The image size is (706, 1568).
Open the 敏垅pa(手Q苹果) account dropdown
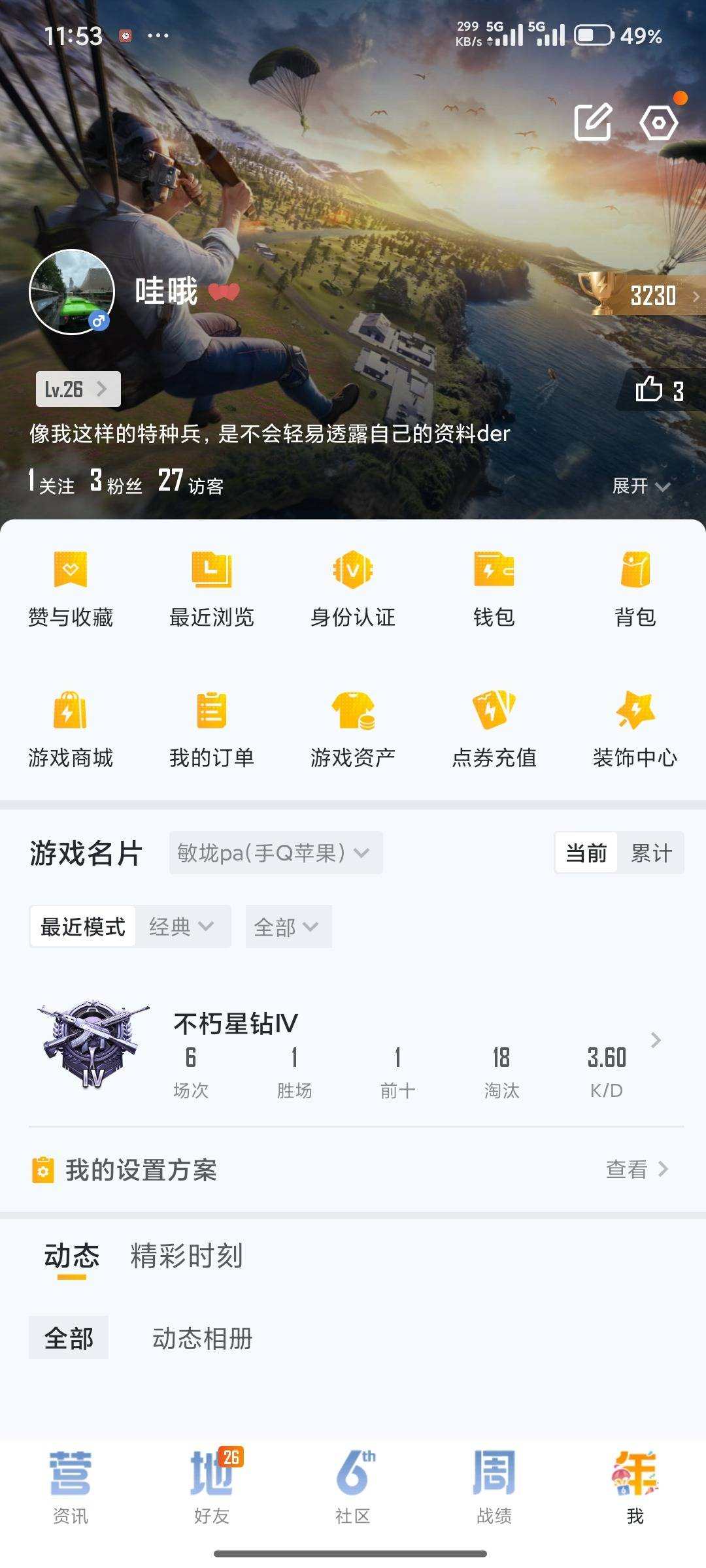click(275, 853)
